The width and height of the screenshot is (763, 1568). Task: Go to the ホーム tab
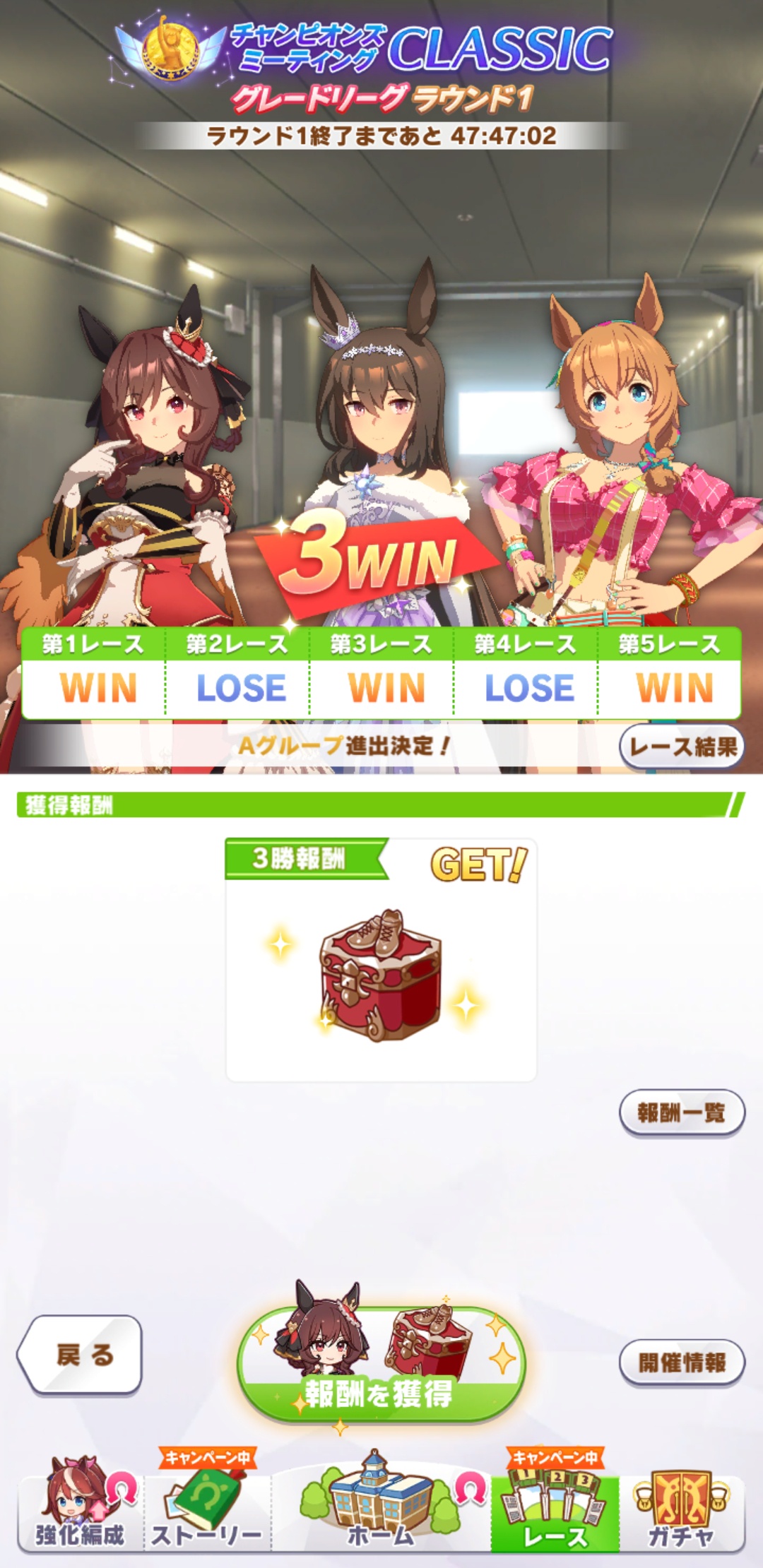coord(381,1504)
